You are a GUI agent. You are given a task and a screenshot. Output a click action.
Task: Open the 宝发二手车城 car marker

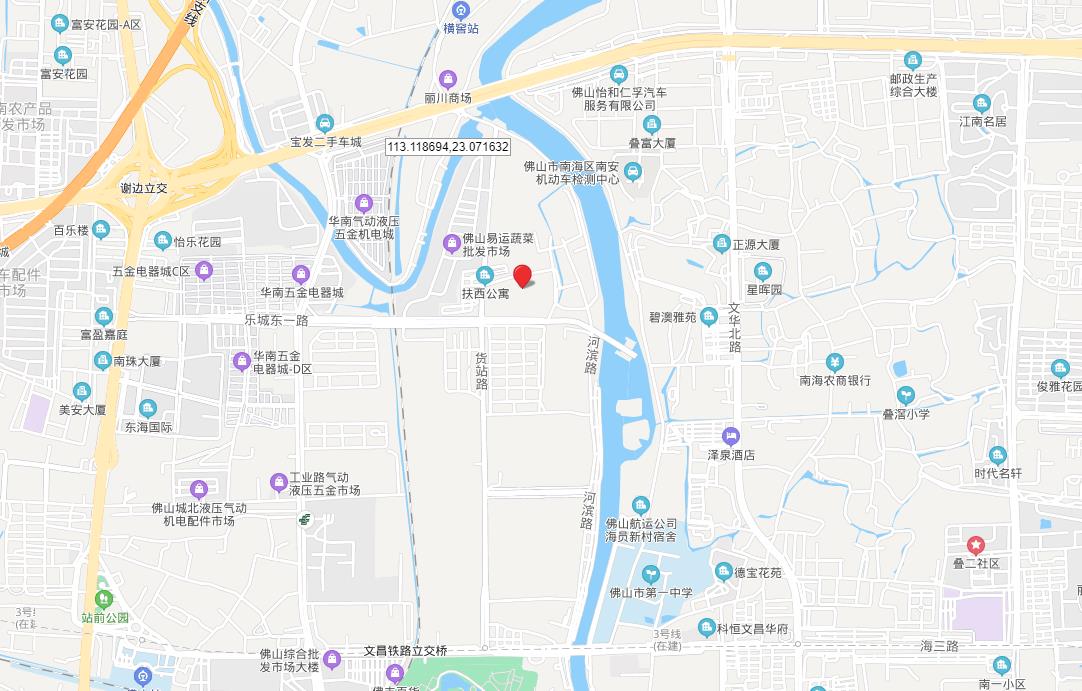coord(325,123)
